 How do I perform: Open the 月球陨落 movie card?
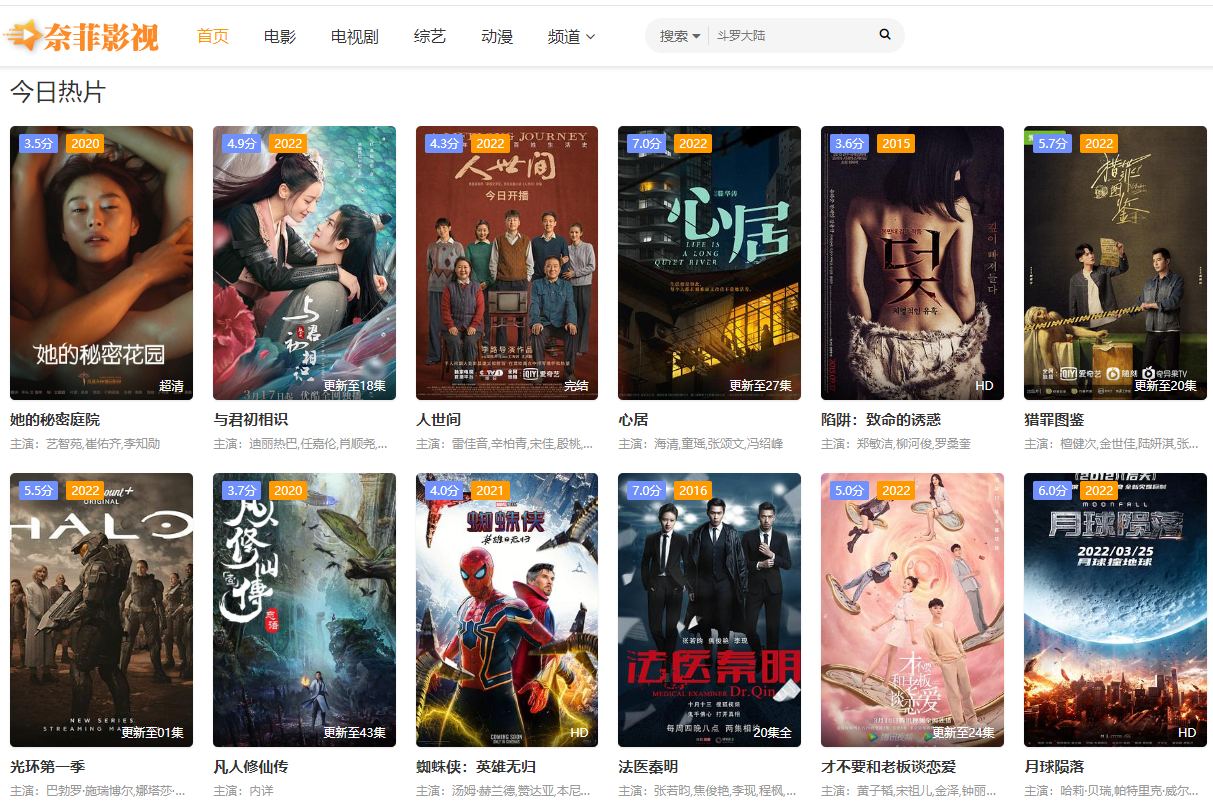pos(1114,609)
